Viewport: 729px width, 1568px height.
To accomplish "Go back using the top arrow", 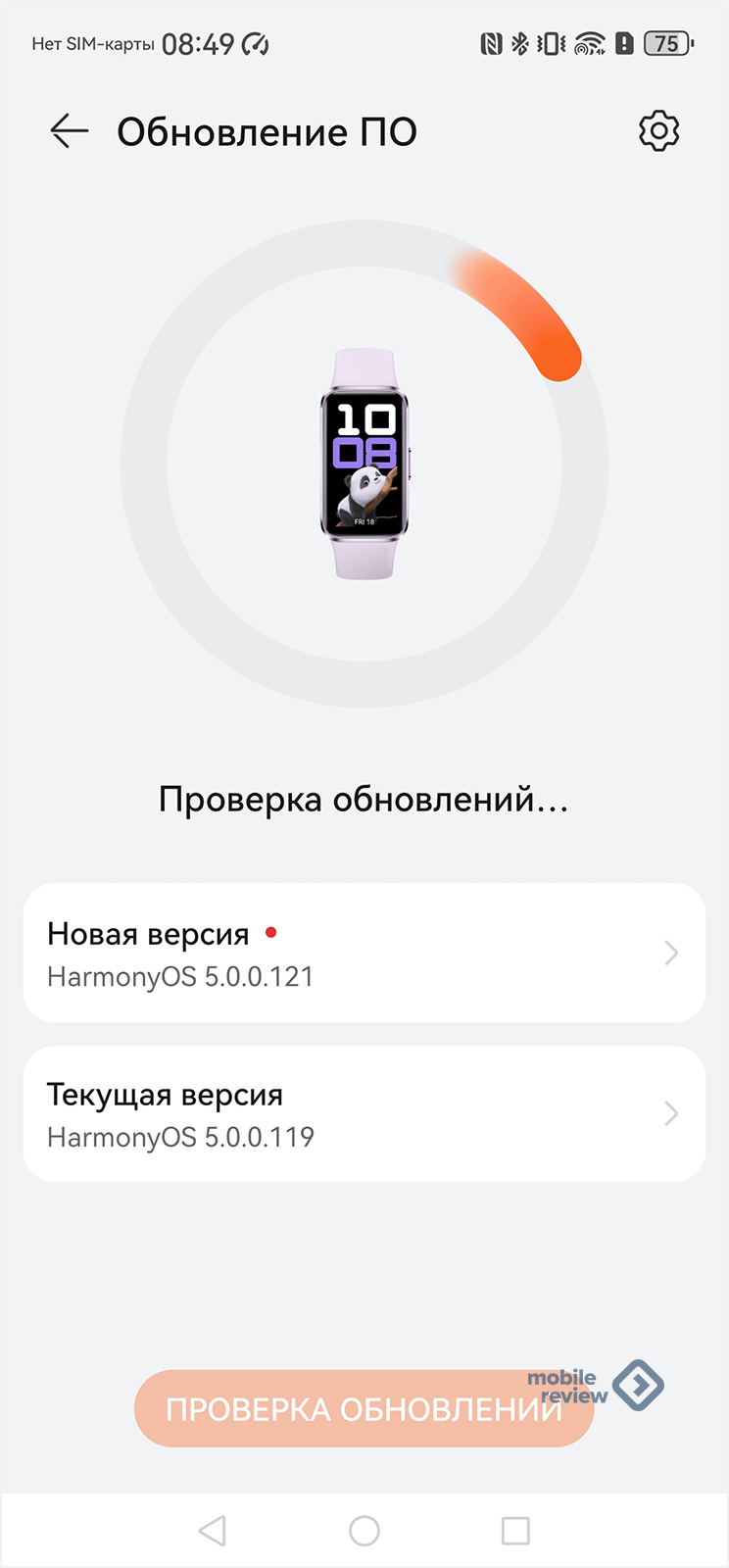I will pyautogui.click(x=70, y=131).
